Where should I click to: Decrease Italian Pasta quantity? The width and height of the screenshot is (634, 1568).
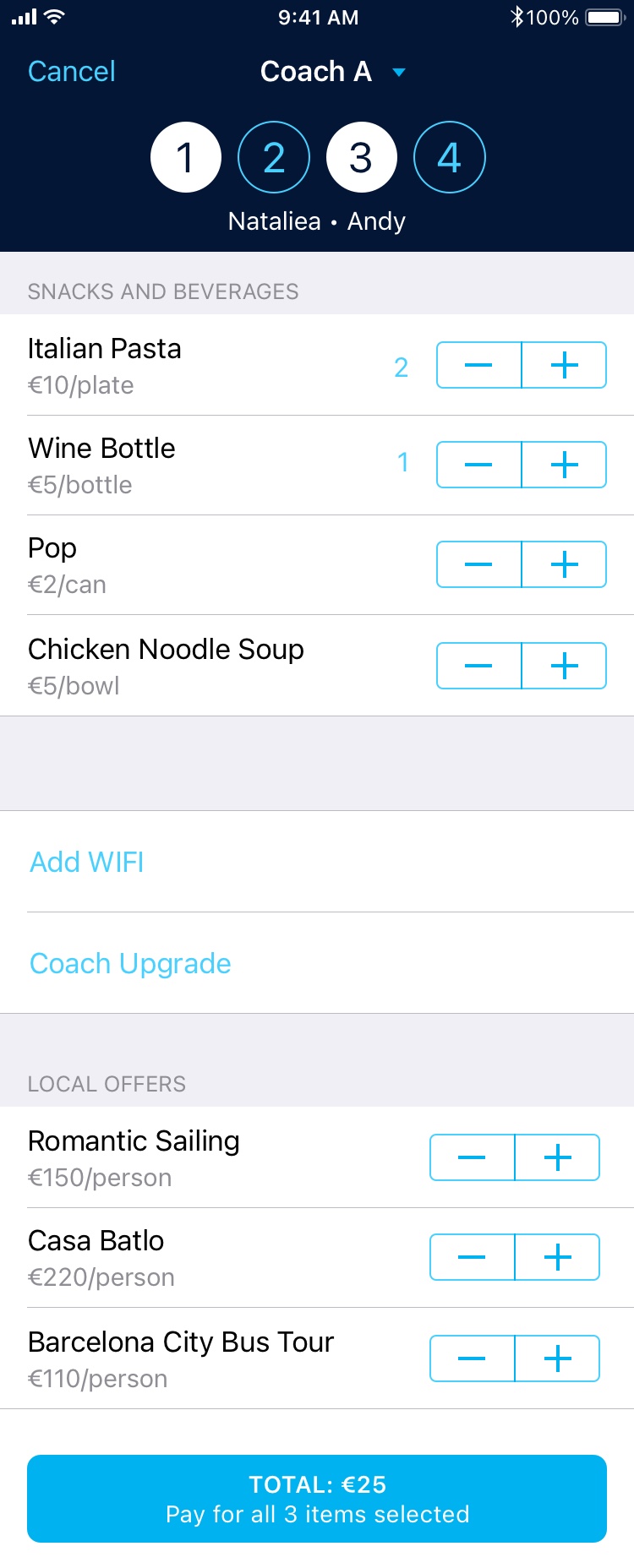[x=478, y=365]
